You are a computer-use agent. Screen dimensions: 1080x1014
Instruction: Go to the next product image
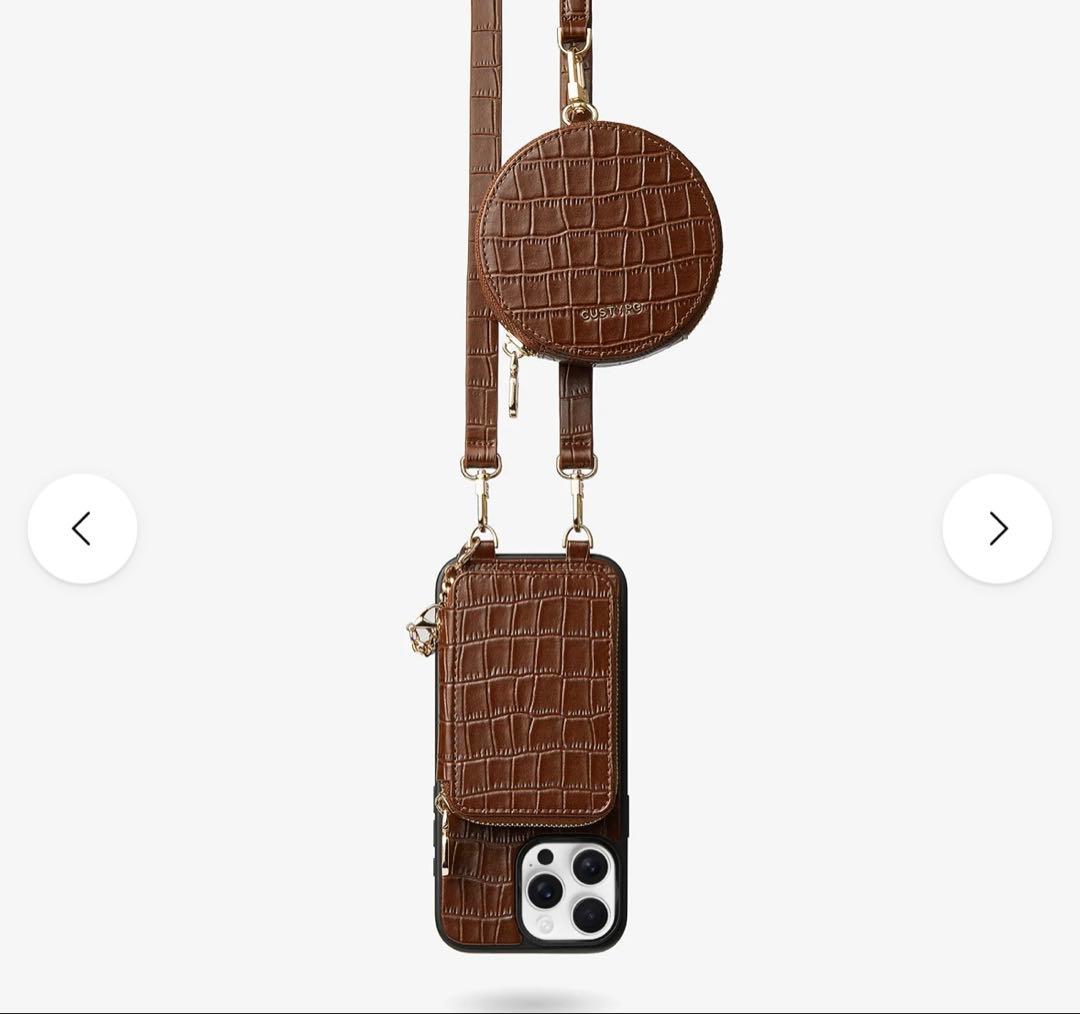pyautogui.click(x=997, y=528)
